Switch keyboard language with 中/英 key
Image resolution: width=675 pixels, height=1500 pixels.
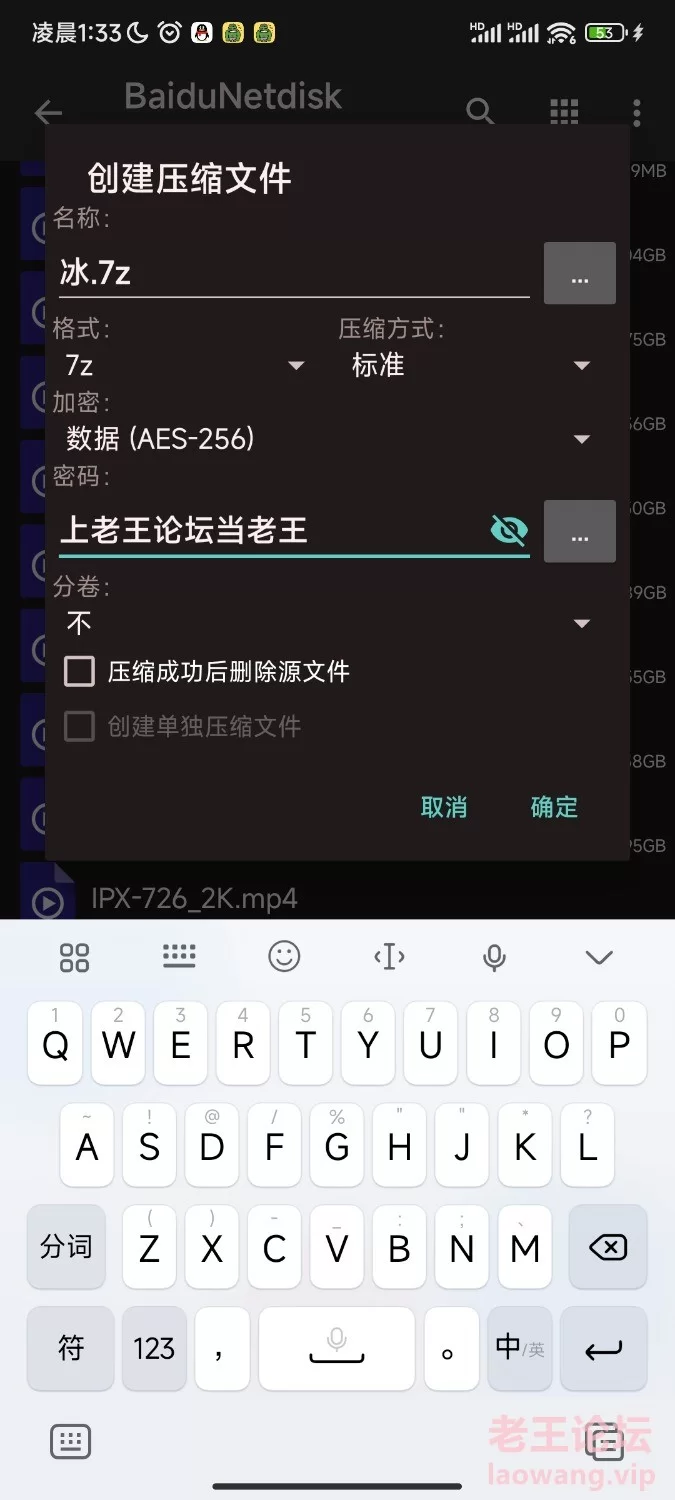[x=519, y=1347]
